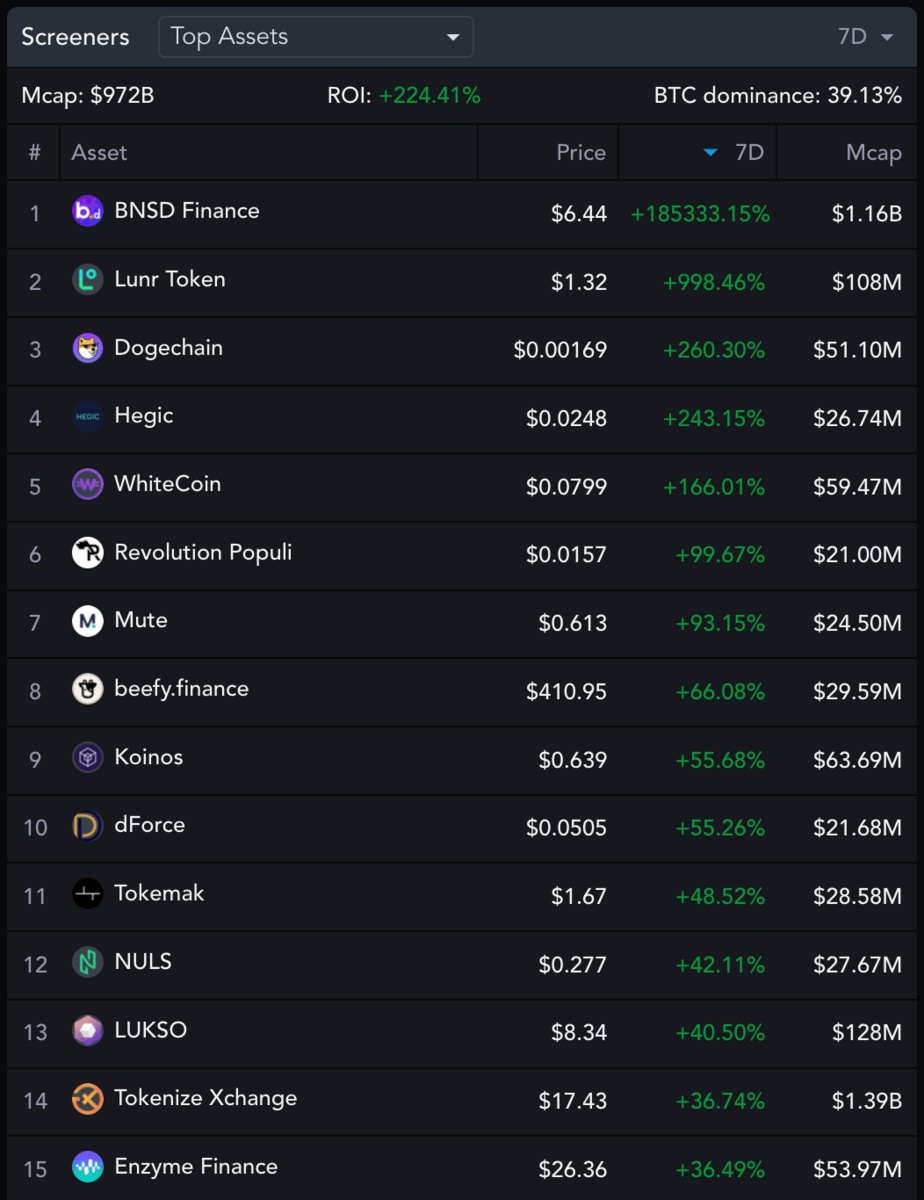924x1200 pixels.
Task: View dForce asset details
Action: click(150, 825)
